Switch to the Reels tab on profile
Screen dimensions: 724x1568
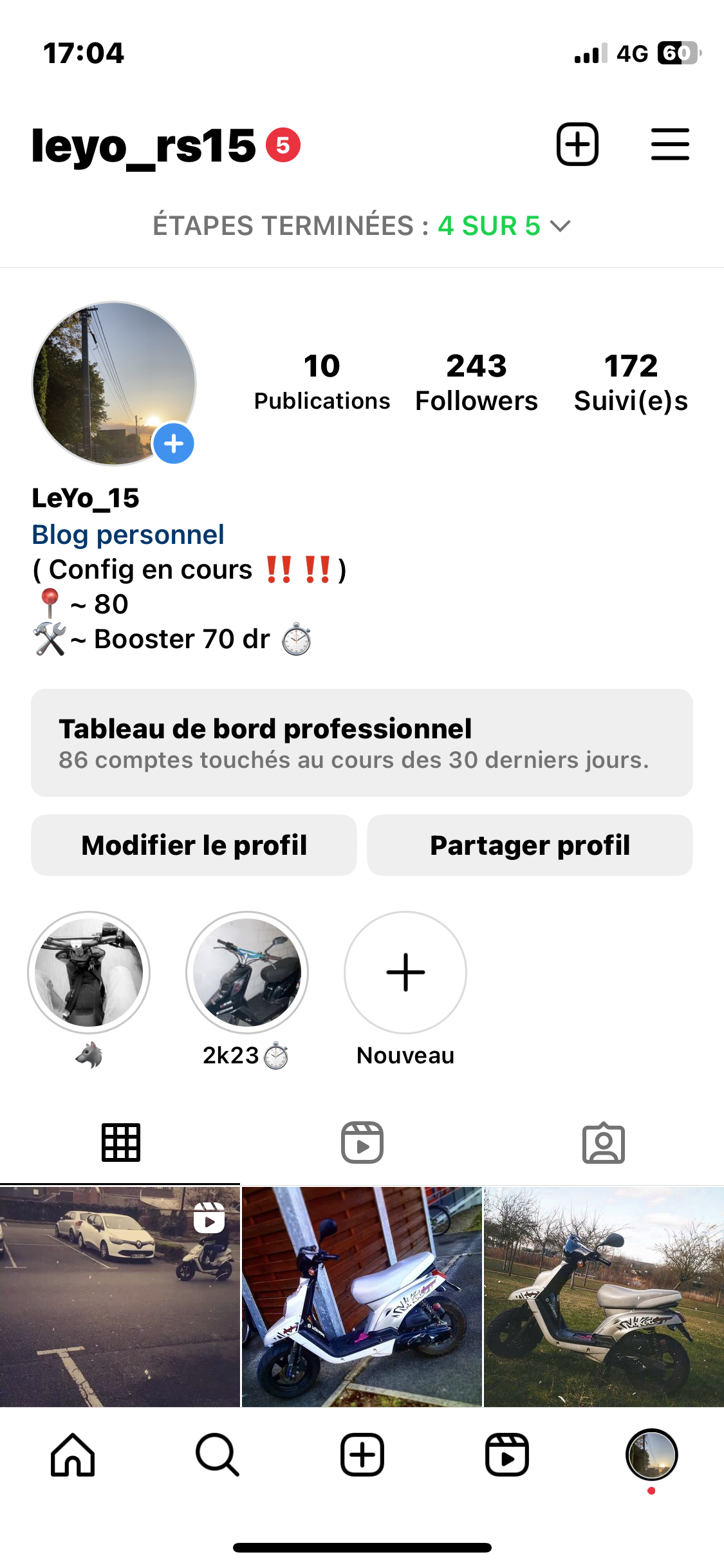pos(362,1143)
